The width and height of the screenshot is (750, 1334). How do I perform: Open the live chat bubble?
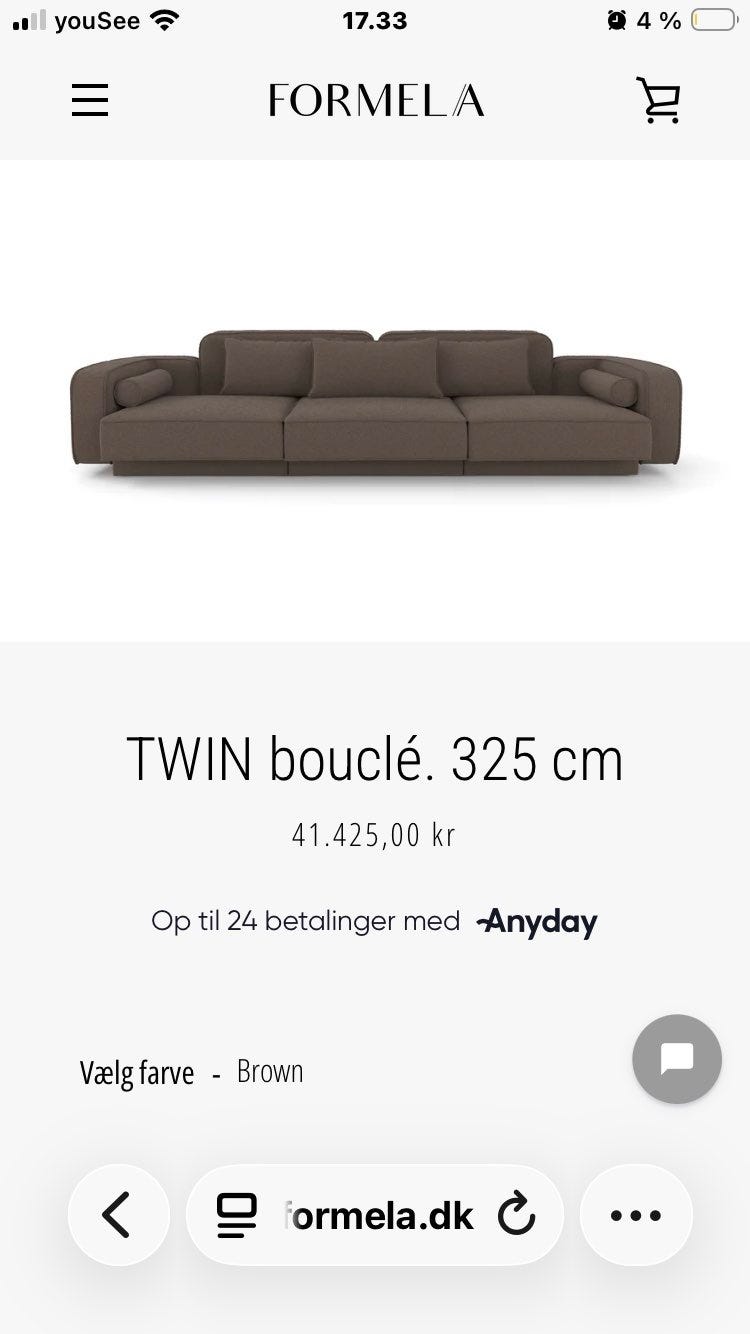677,1059
